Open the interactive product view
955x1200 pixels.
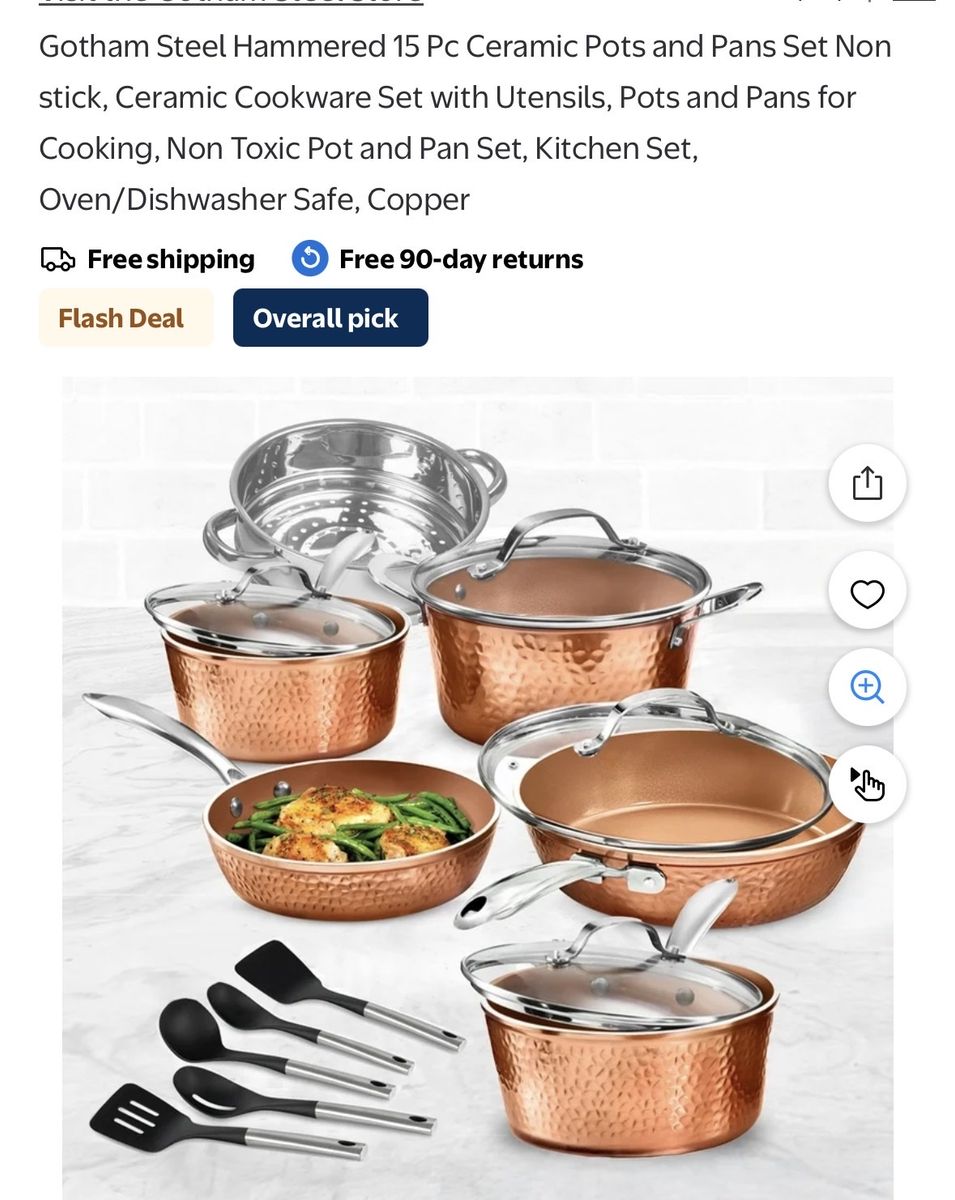click(867, 784)
